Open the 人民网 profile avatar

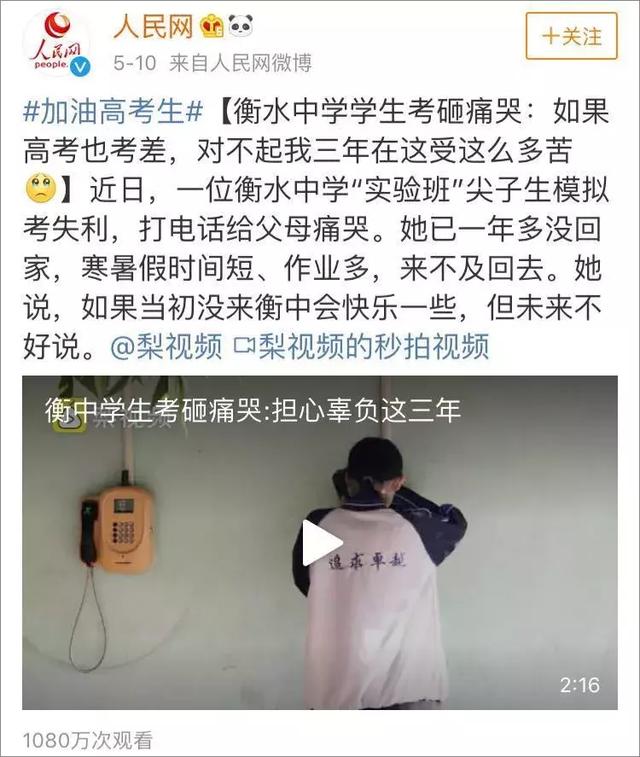pyautogui.click(x=56, y=44)
